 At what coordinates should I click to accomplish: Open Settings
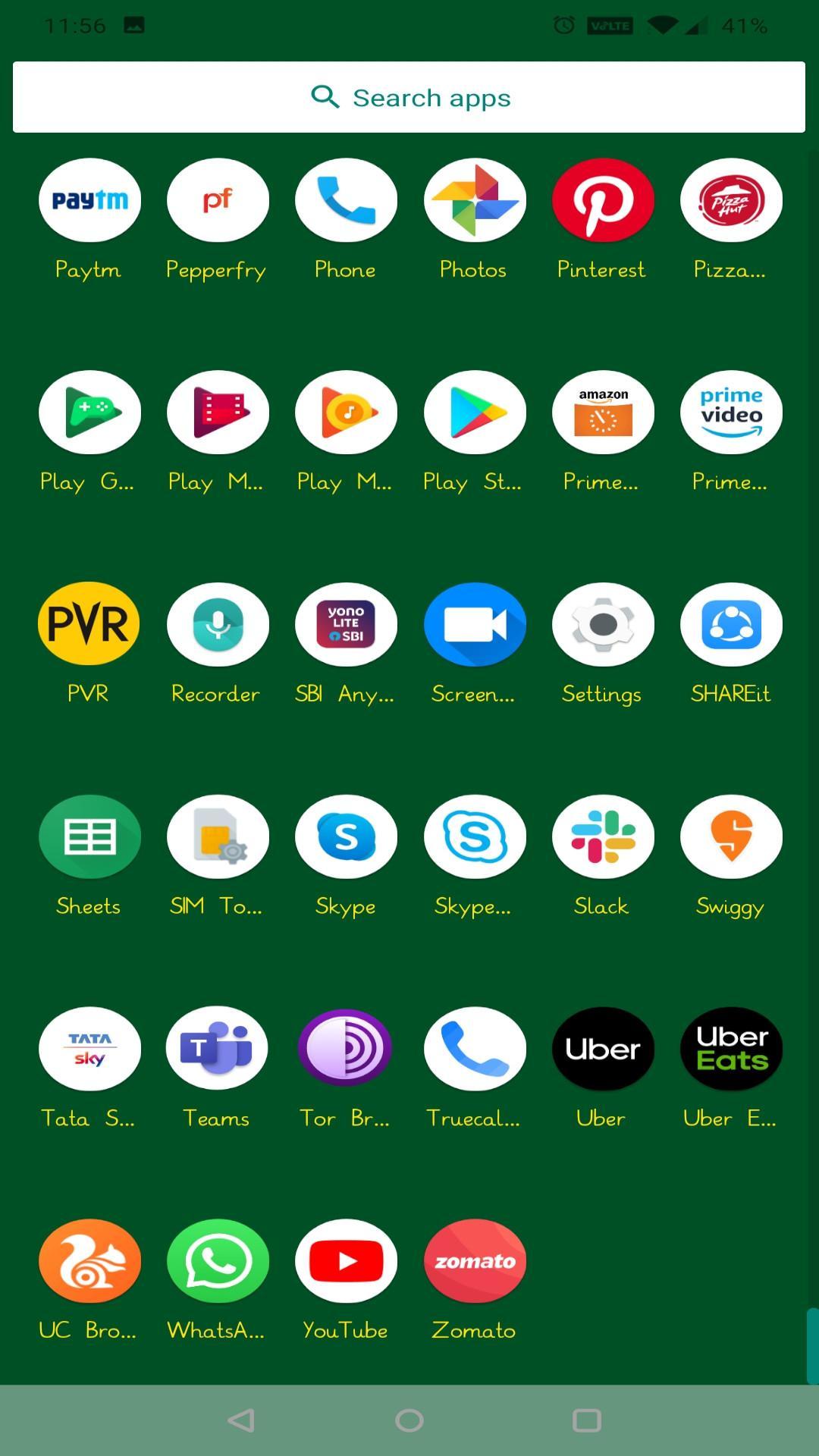click(603, 624)
